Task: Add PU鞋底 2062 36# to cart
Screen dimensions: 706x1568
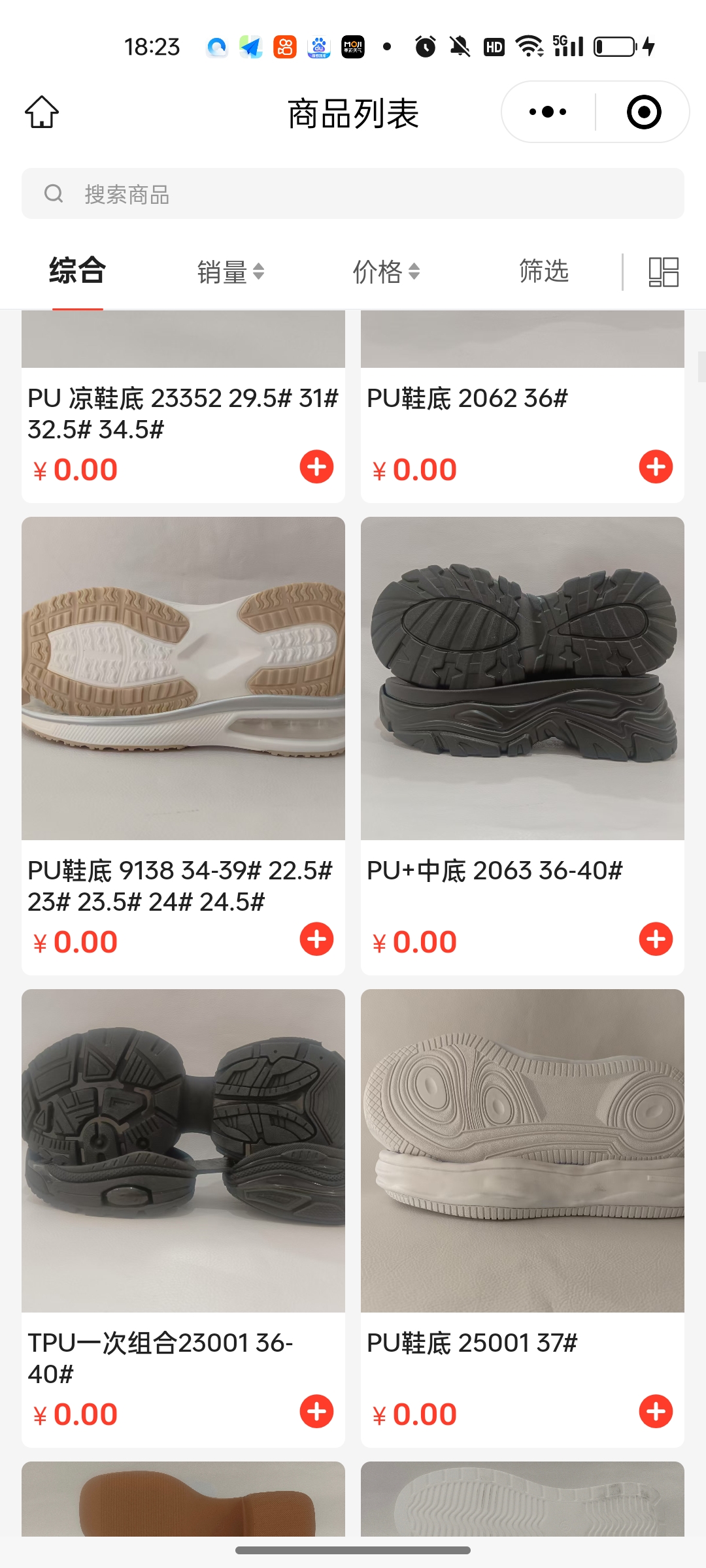Action: coord(656,467)
